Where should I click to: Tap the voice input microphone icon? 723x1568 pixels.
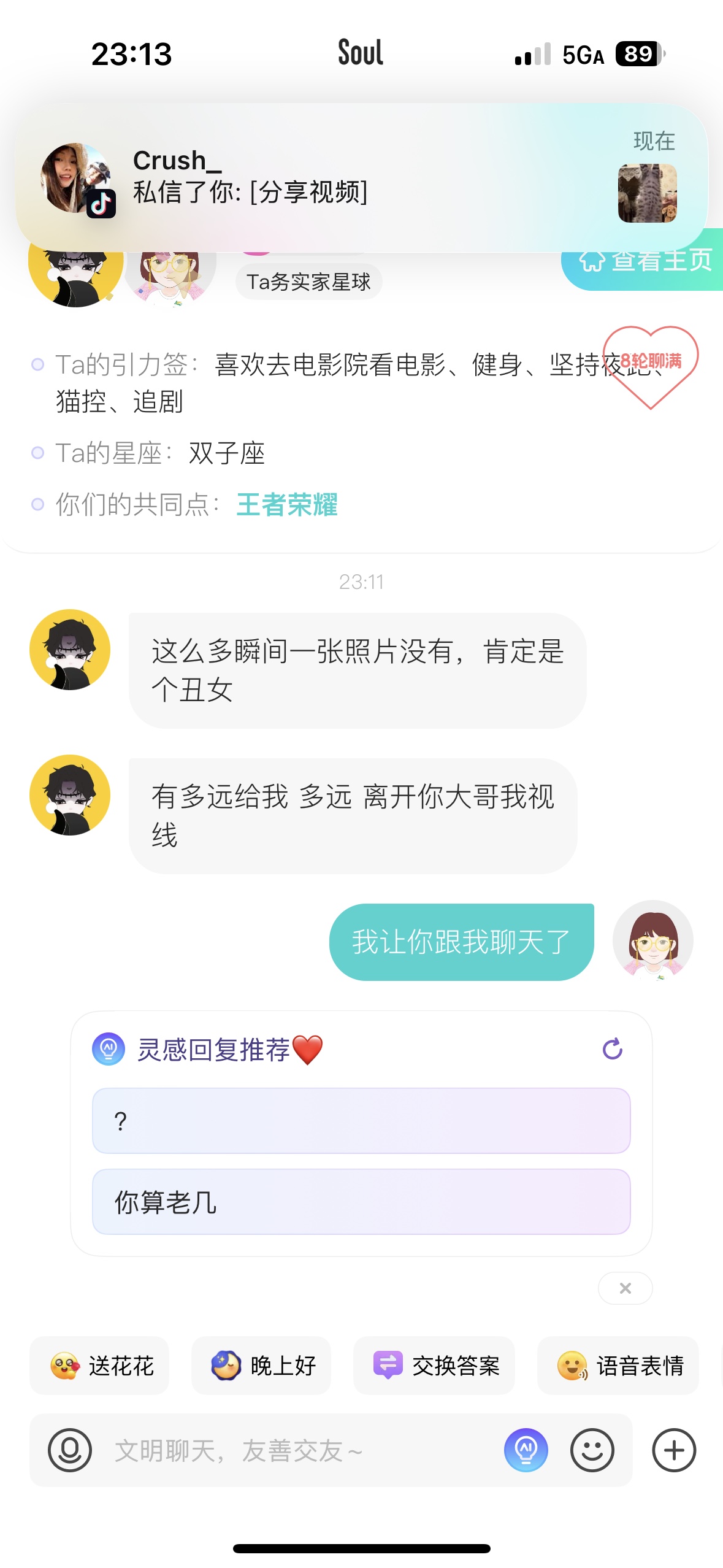(70, 1450)
